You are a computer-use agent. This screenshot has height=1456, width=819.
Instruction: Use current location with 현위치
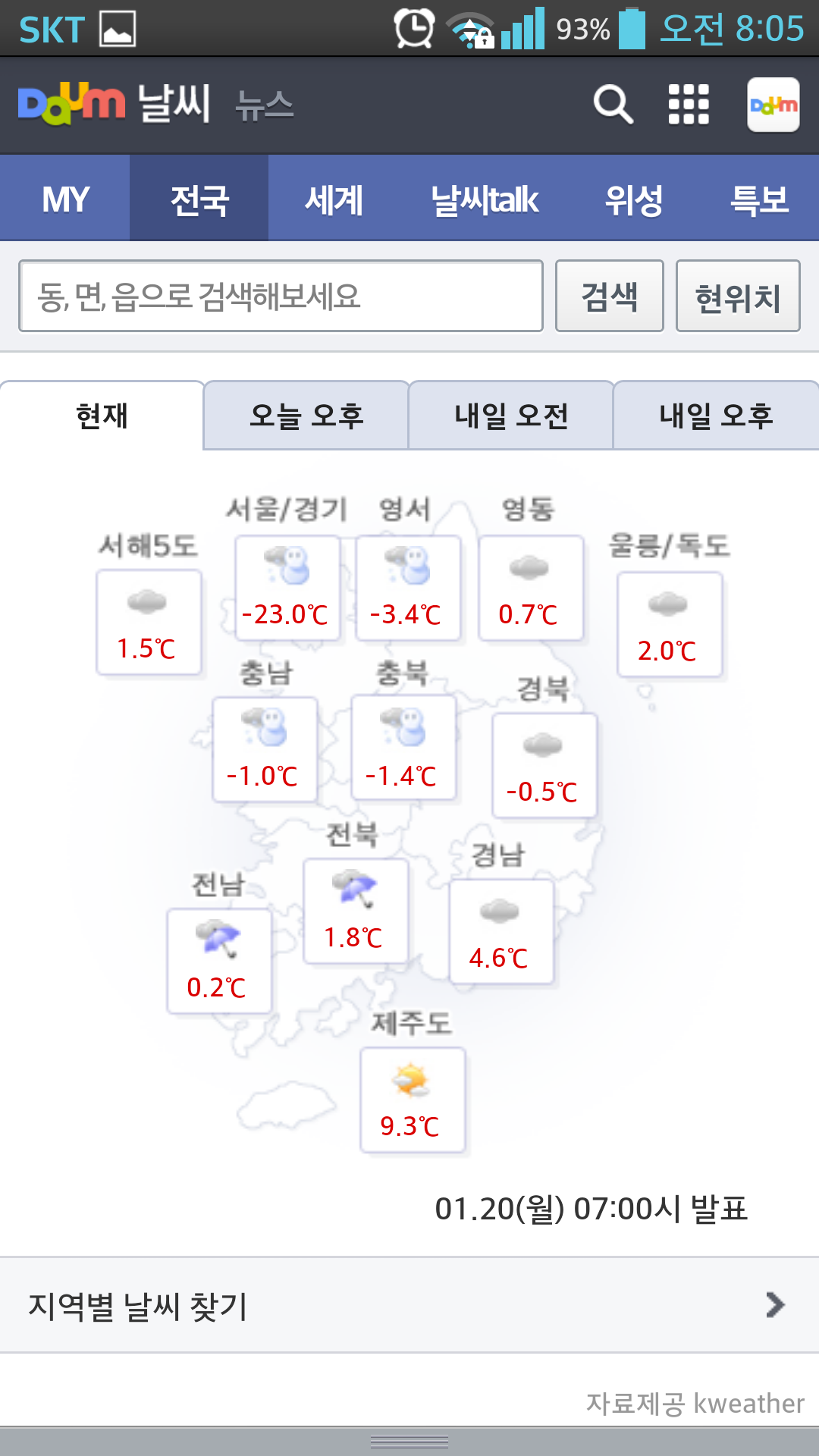tap(737, 296)
